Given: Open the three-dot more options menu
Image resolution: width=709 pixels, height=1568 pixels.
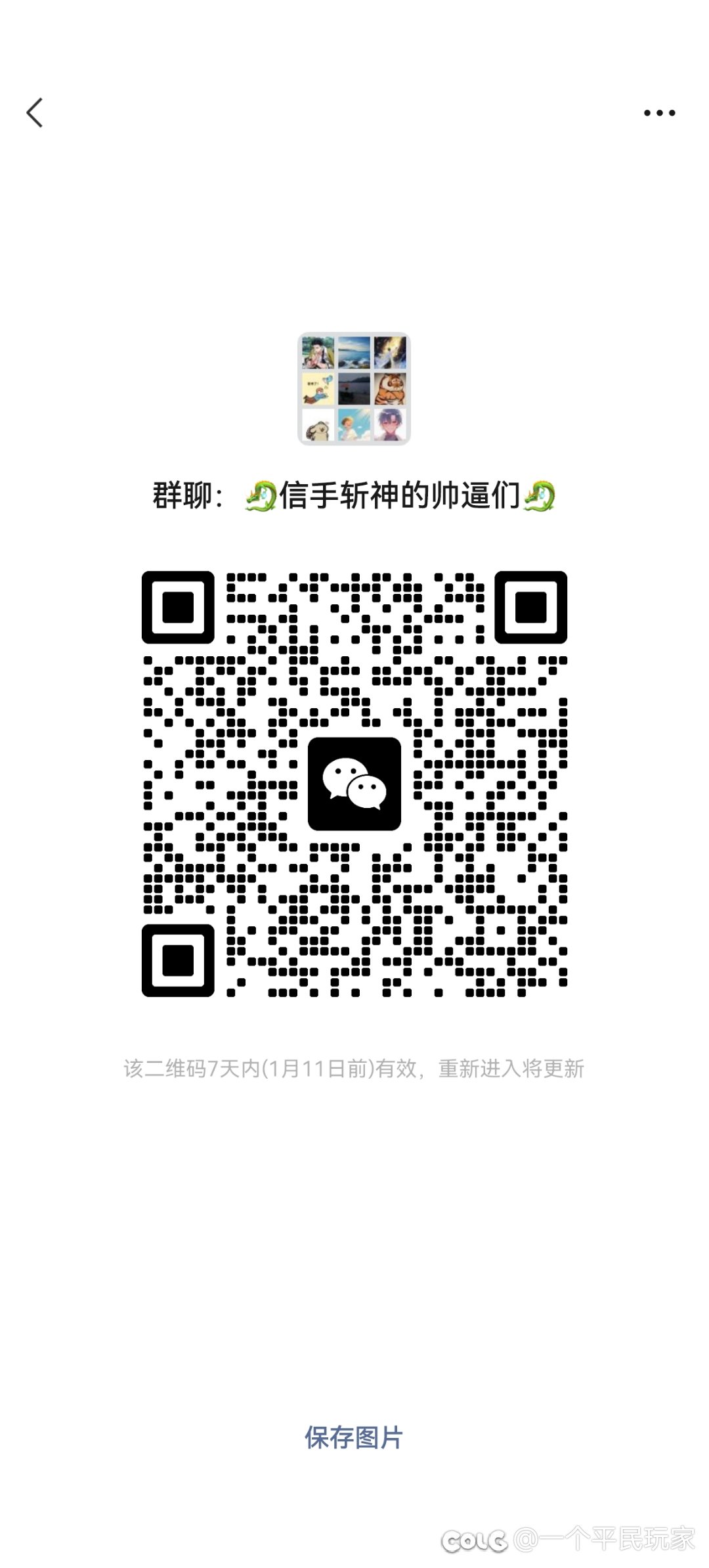Looking at the screenshot, I should coord(659,112).
